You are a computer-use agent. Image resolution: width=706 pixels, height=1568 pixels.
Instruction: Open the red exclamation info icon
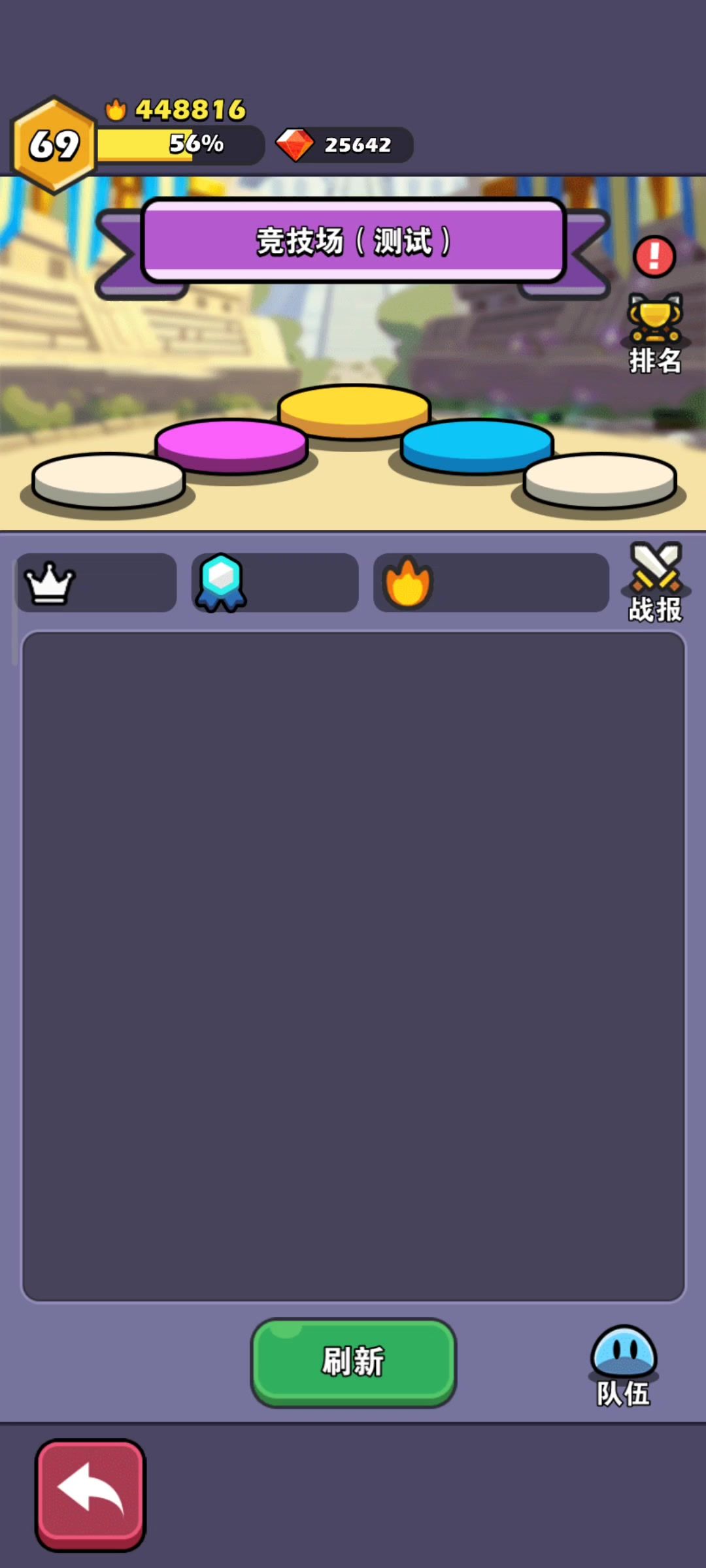tap(654, 256)
